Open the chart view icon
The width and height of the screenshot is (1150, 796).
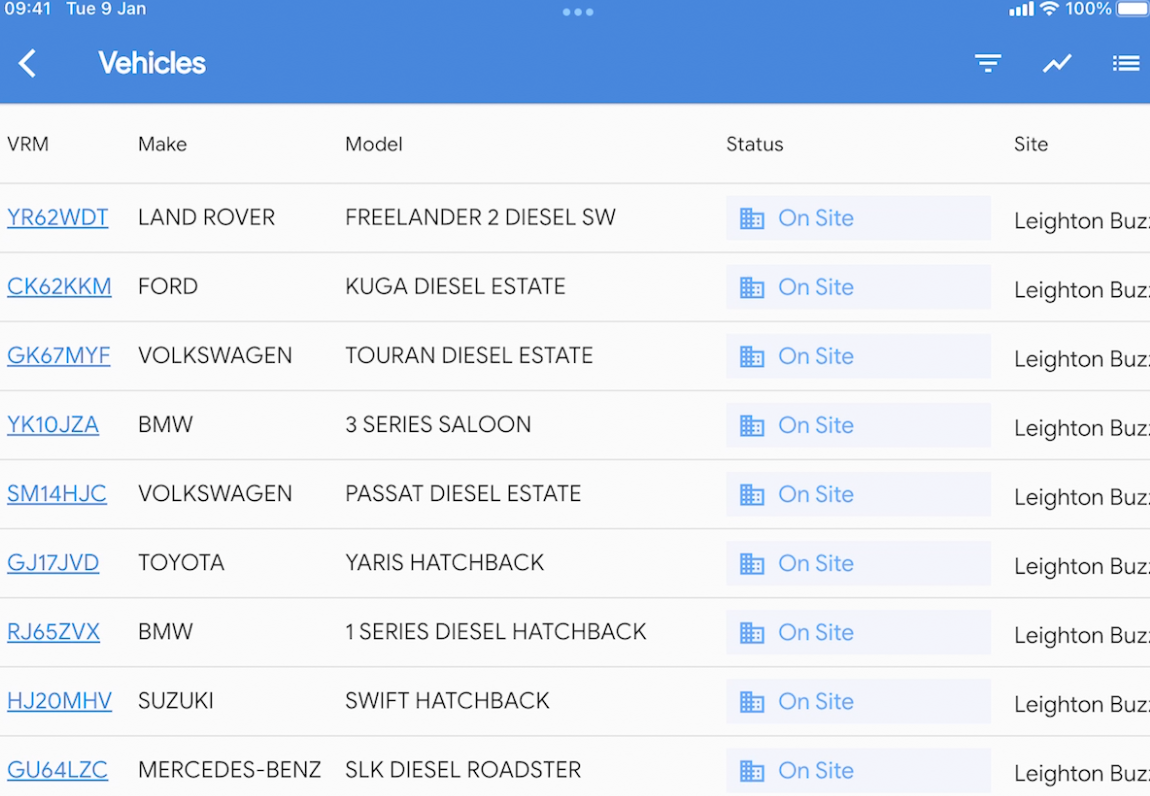(x=1057, y=64)
